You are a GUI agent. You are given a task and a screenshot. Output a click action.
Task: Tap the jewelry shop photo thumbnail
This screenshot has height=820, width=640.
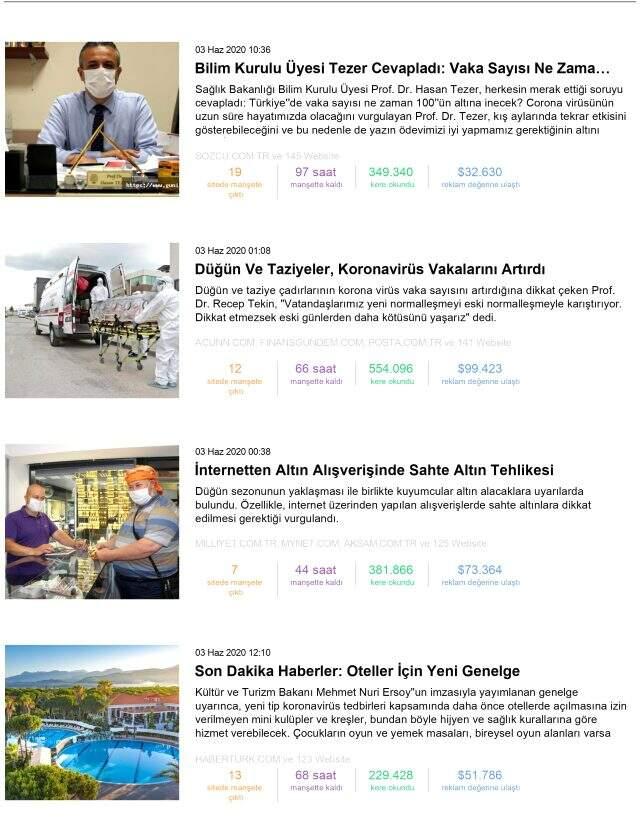92,521
